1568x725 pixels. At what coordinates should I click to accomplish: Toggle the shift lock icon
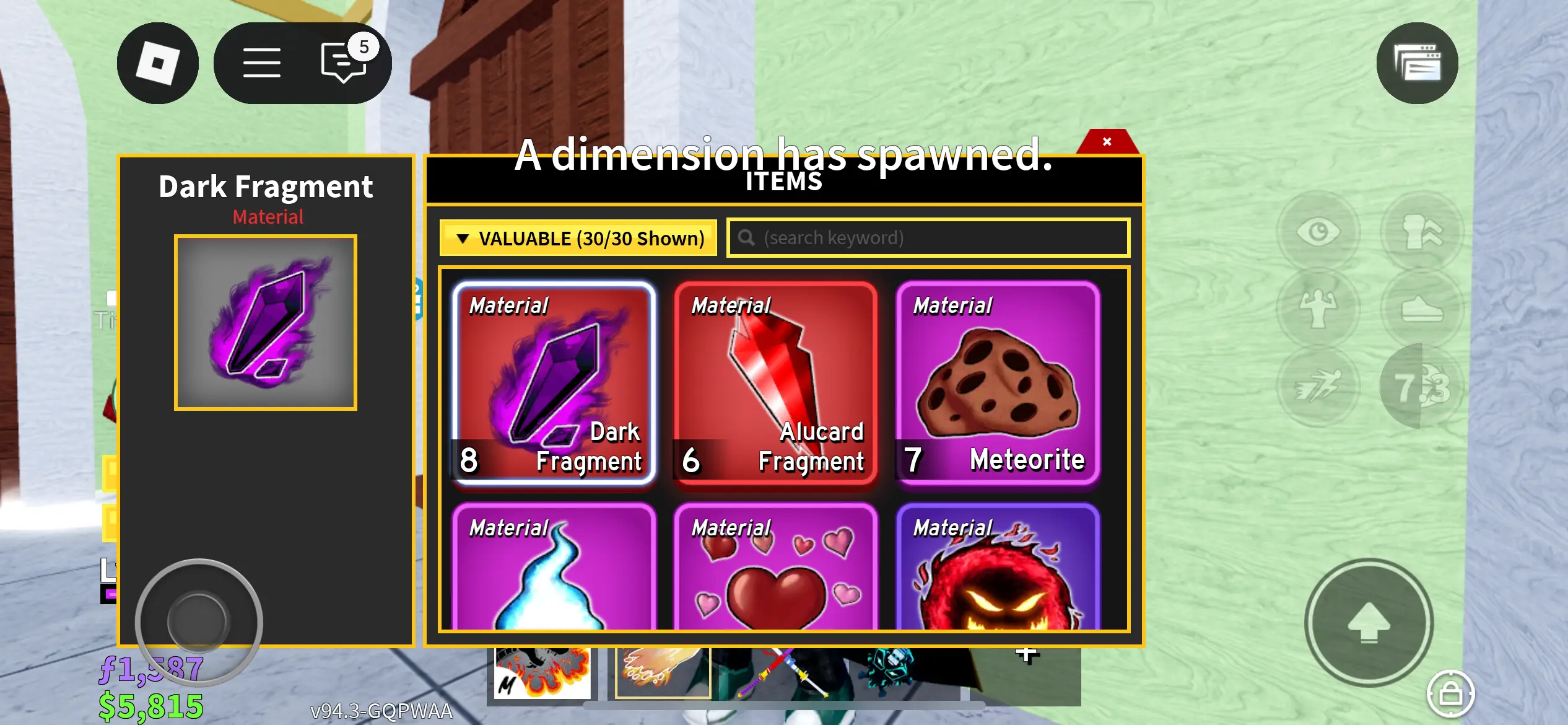[x=1450, y=693]
